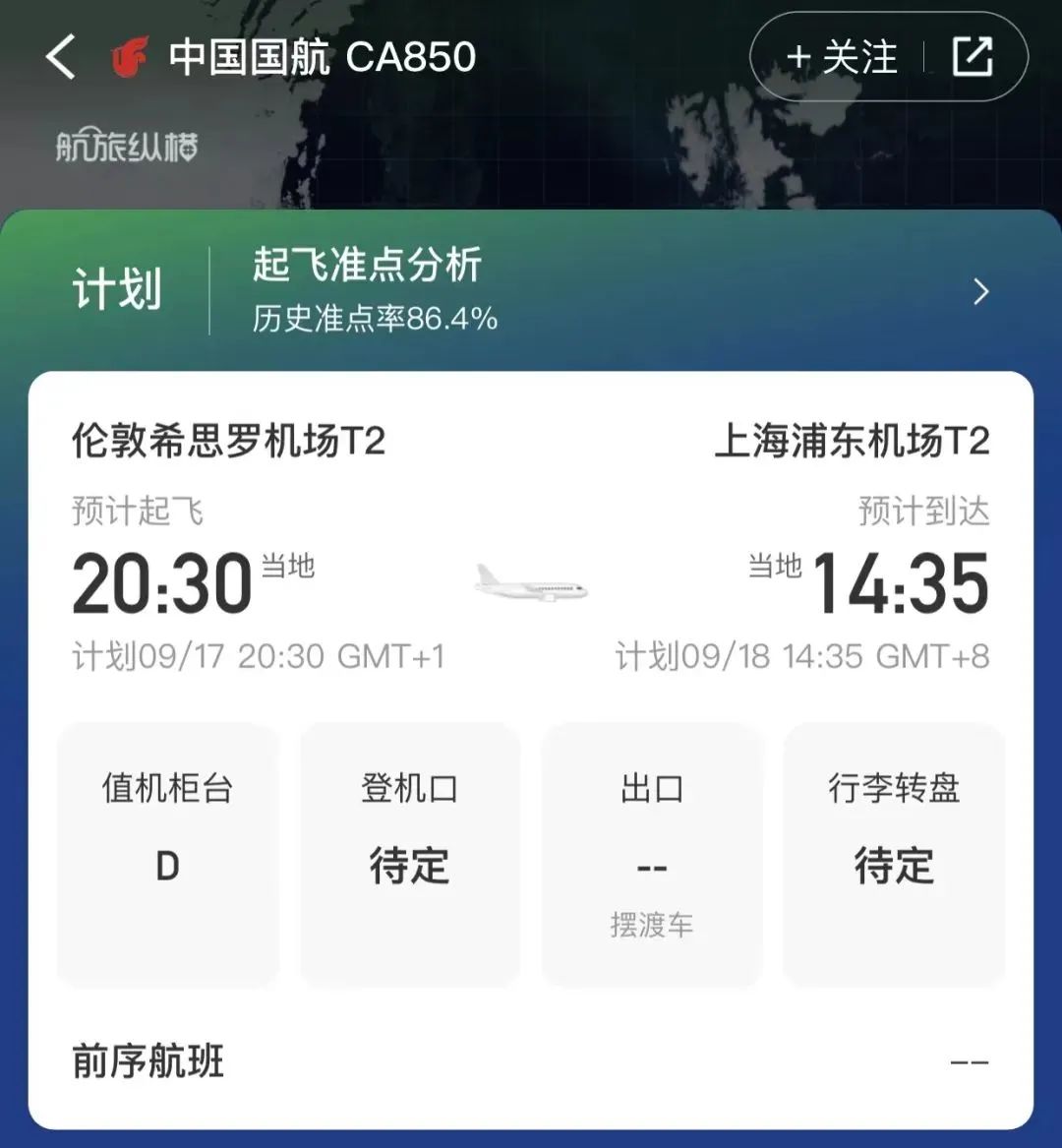The height and width of the screenshot is (1148, 1062).
Task: Open the 前序航班 previous flight row
Action: click(531, 1062)
